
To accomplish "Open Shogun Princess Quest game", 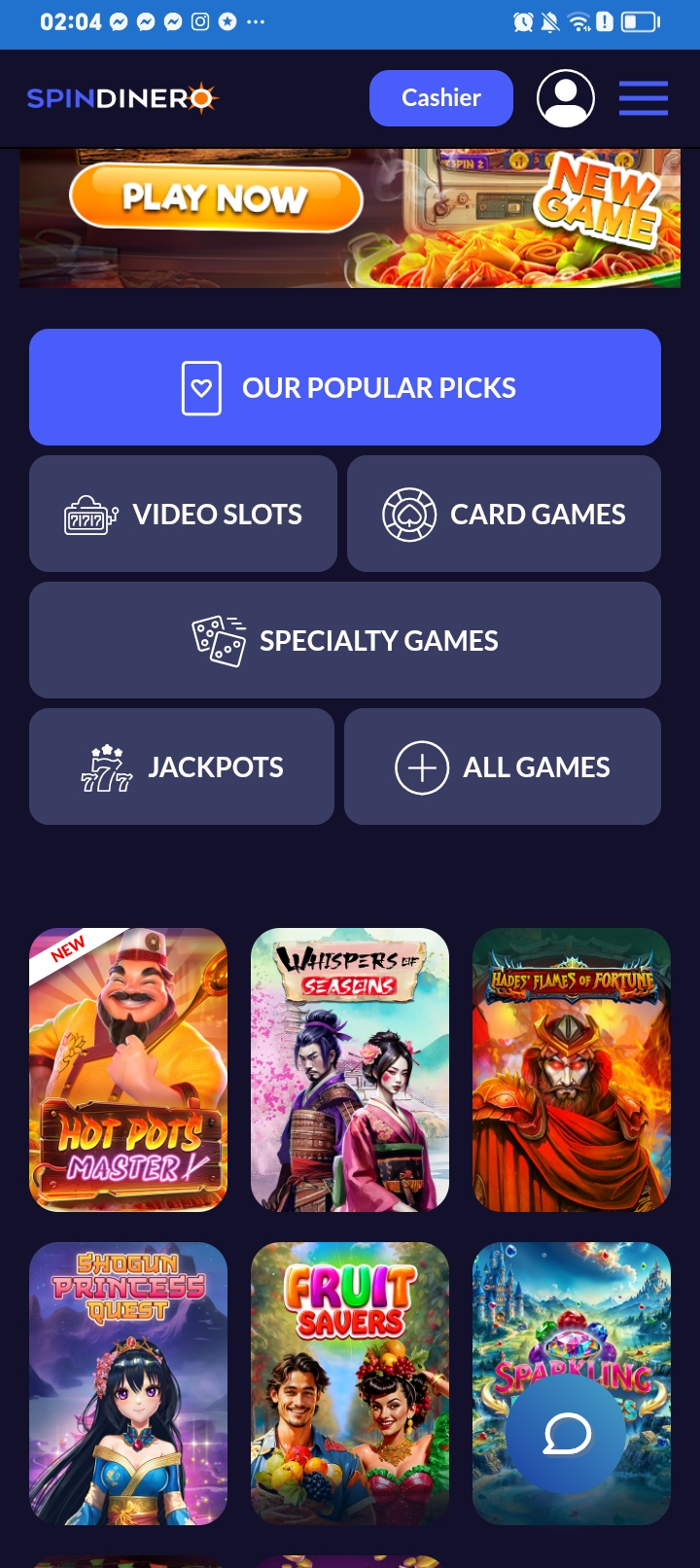I will 128,1383.
